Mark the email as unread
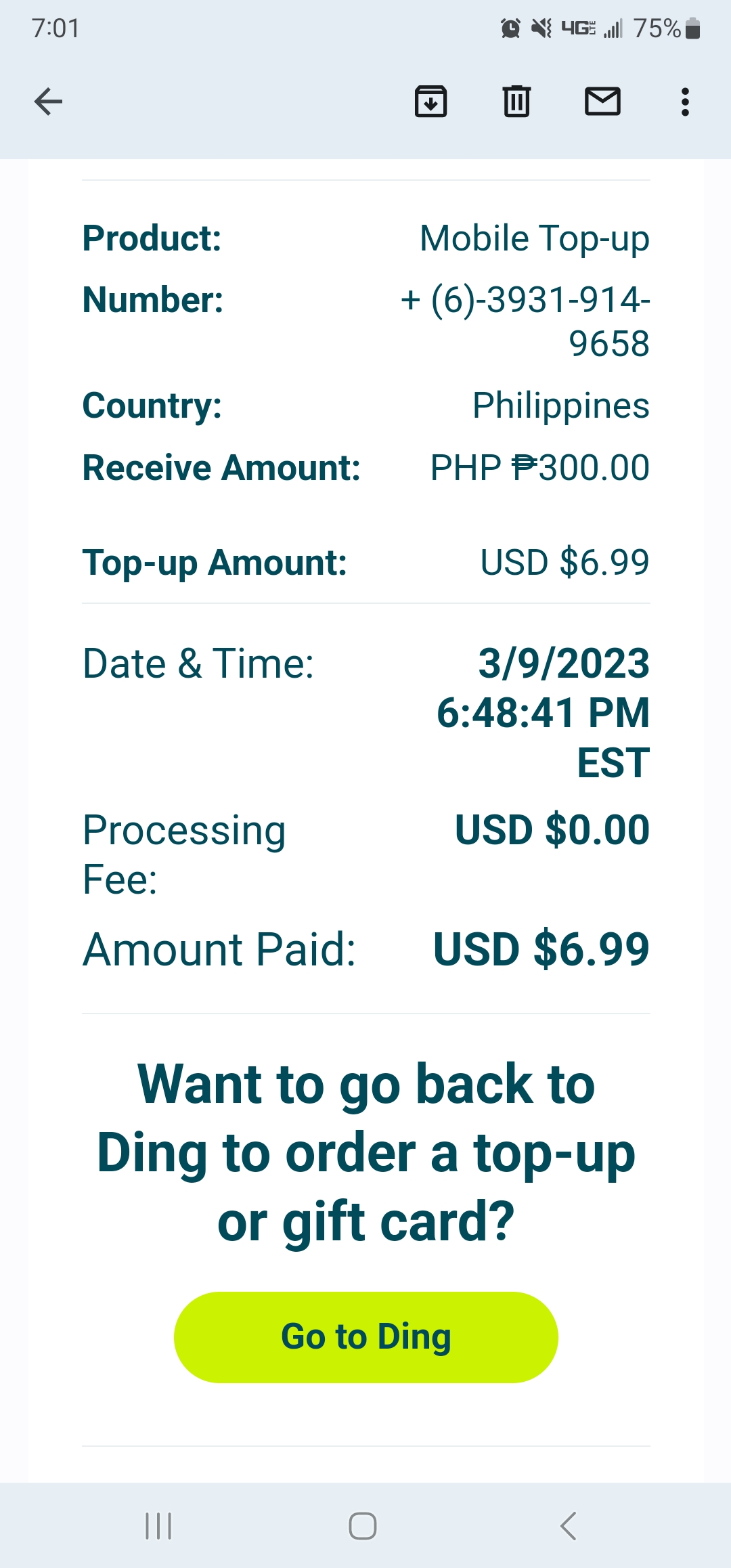This screenshot has width=731, height=1568. pos(602,102)
